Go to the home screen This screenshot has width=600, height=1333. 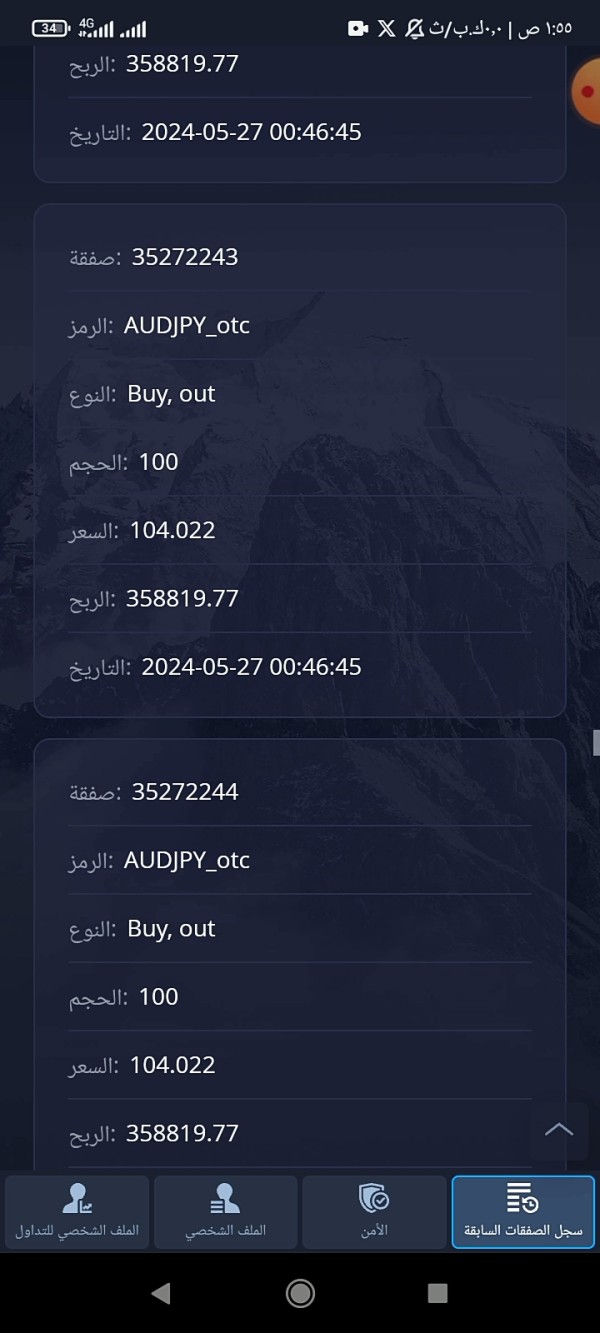coord(300,1293)
